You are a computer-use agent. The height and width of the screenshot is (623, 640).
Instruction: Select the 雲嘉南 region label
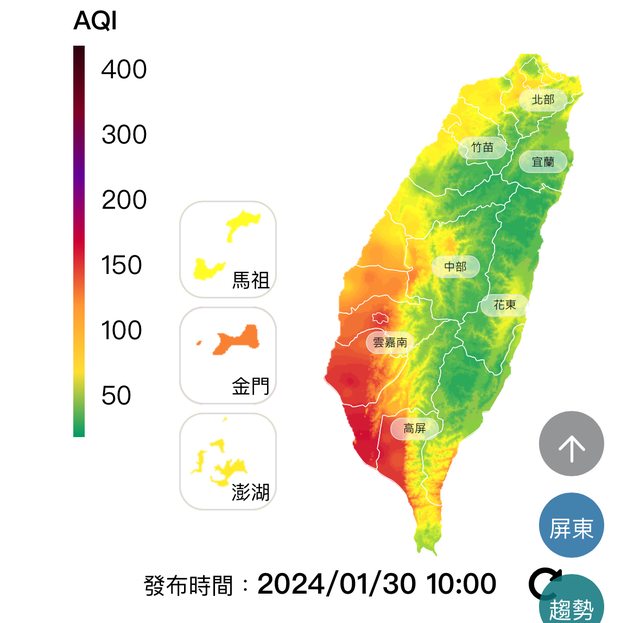click(389, 342)
